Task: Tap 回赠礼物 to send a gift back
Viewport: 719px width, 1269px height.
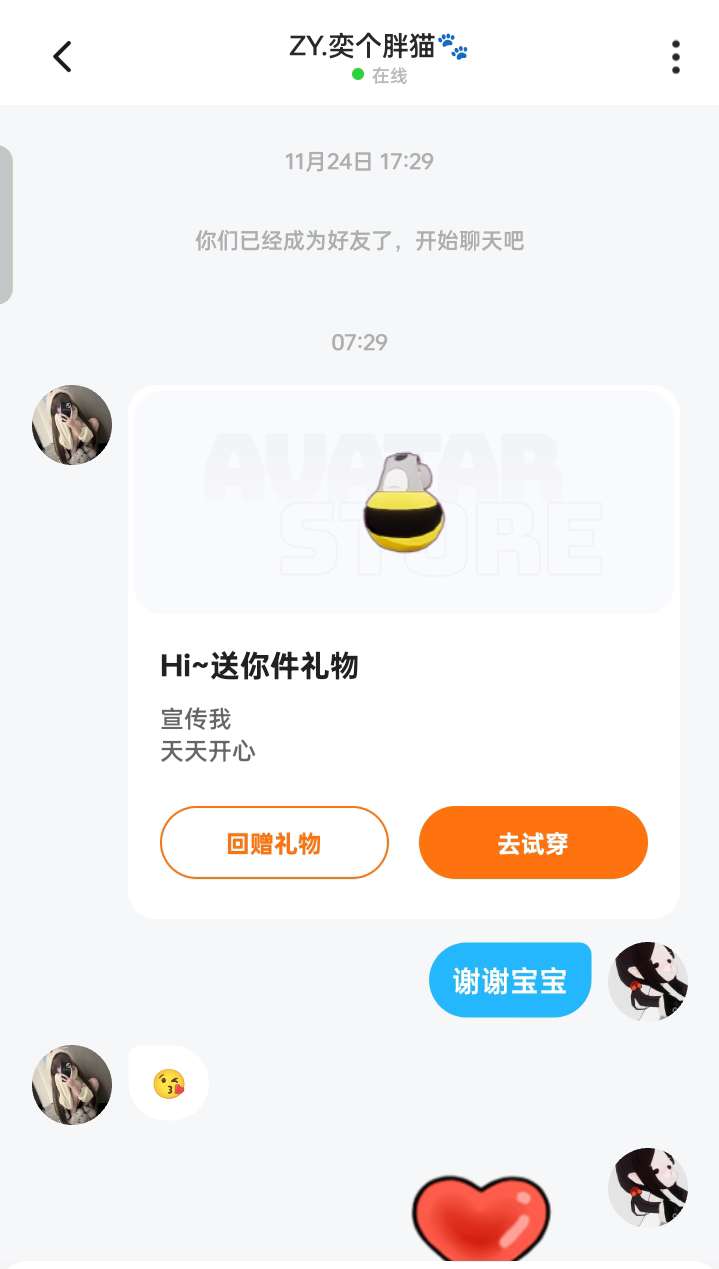Action: click(x=274, y=843)
